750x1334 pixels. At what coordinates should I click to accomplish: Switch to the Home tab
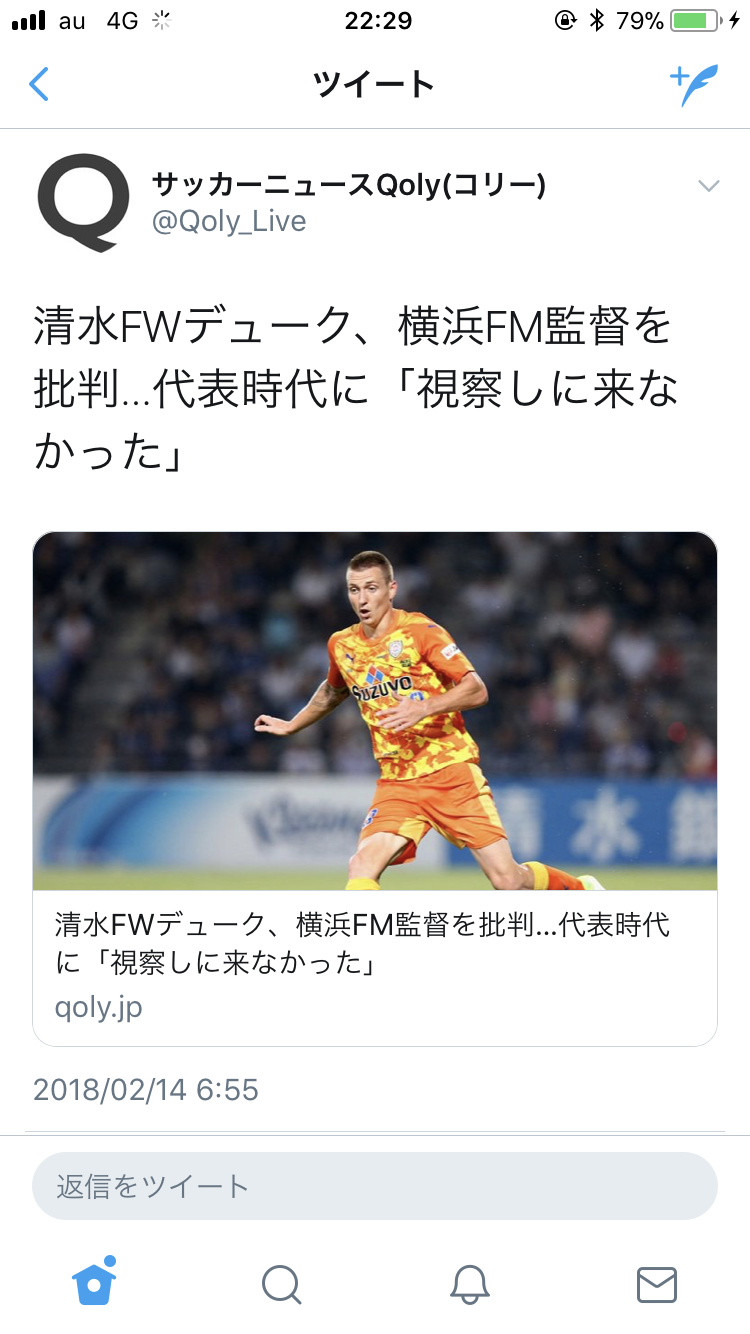pos(94,1282)
